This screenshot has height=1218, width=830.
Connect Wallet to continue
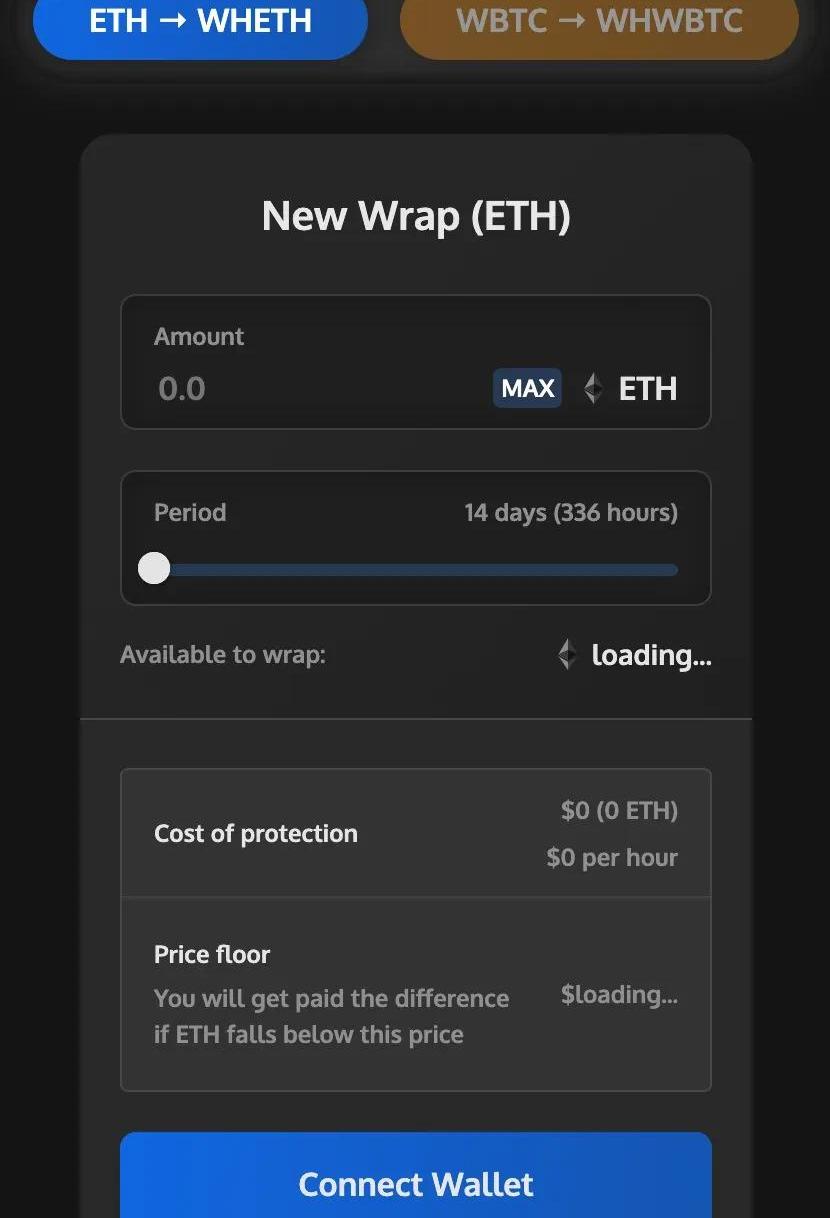coord(415,1182)
